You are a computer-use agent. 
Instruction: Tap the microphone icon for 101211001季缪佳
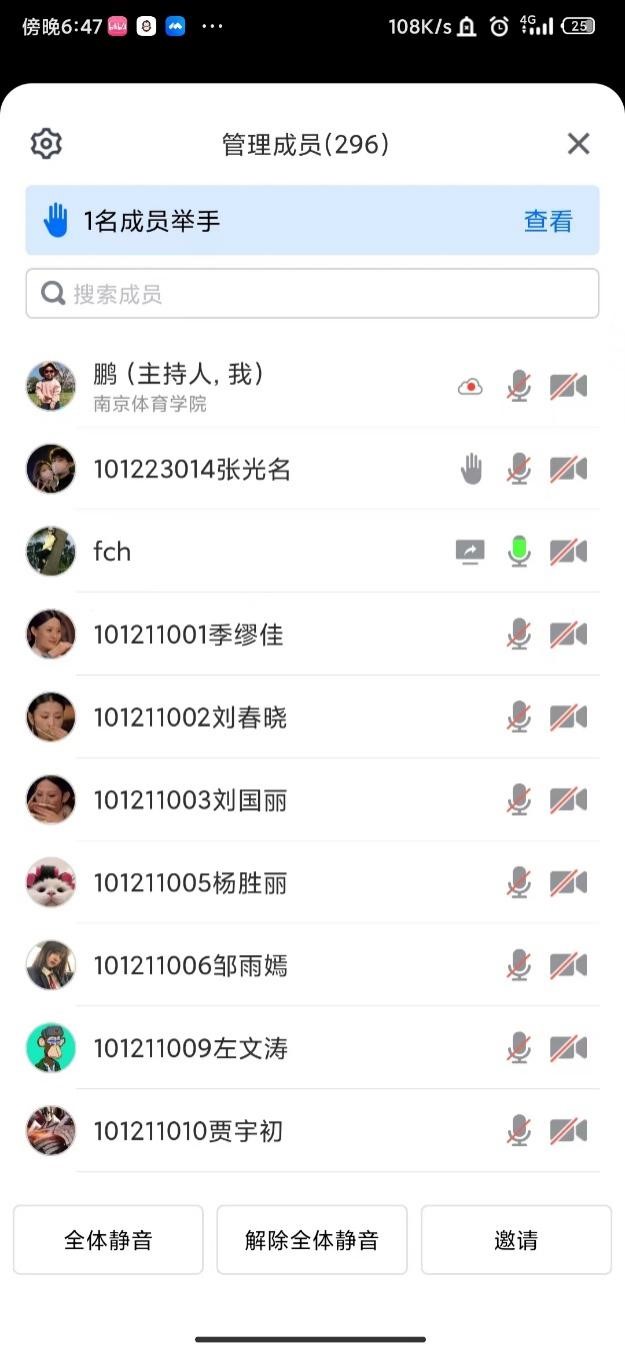518,634
